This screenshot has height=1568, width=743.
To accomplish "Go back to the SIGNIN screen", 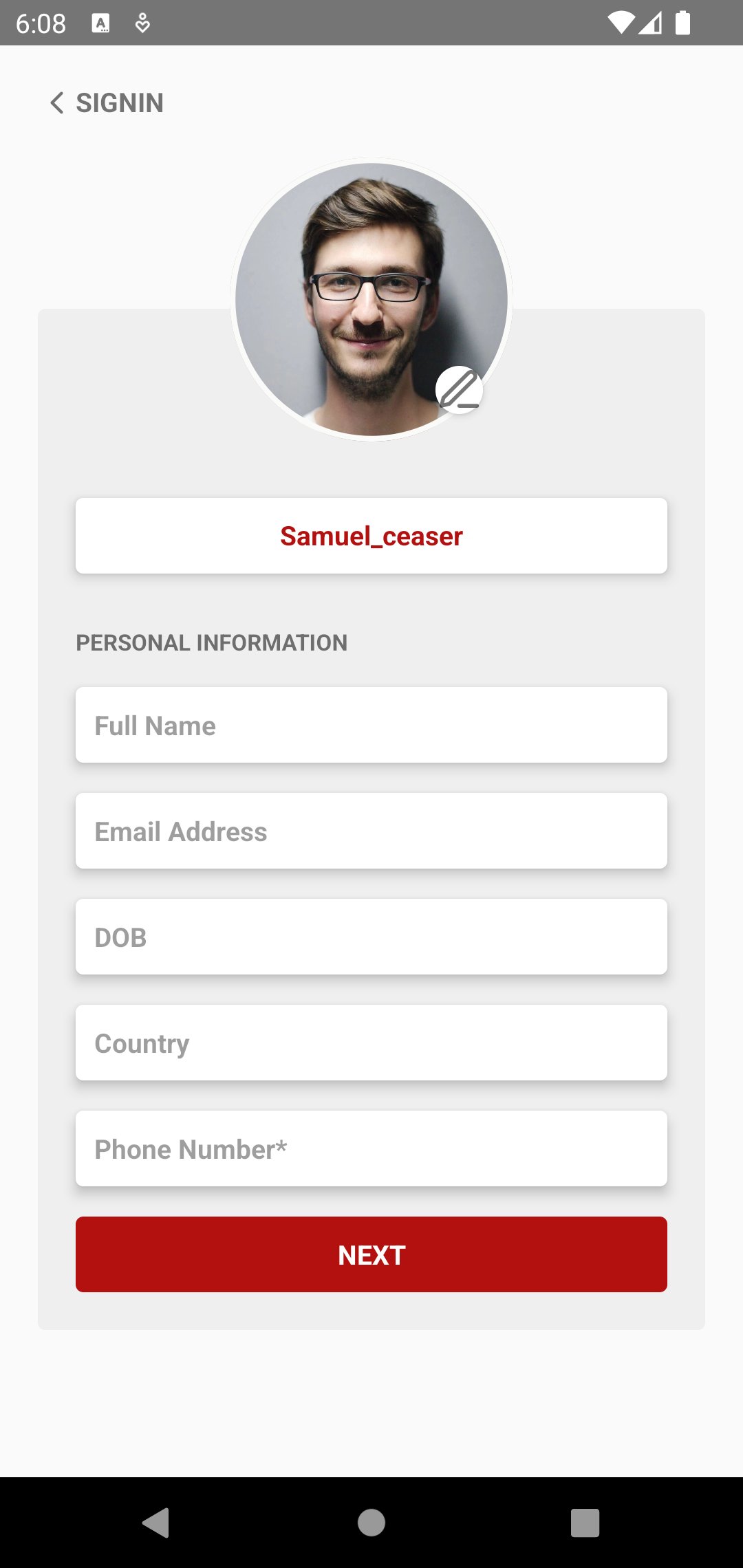I will tap(107, 103).
